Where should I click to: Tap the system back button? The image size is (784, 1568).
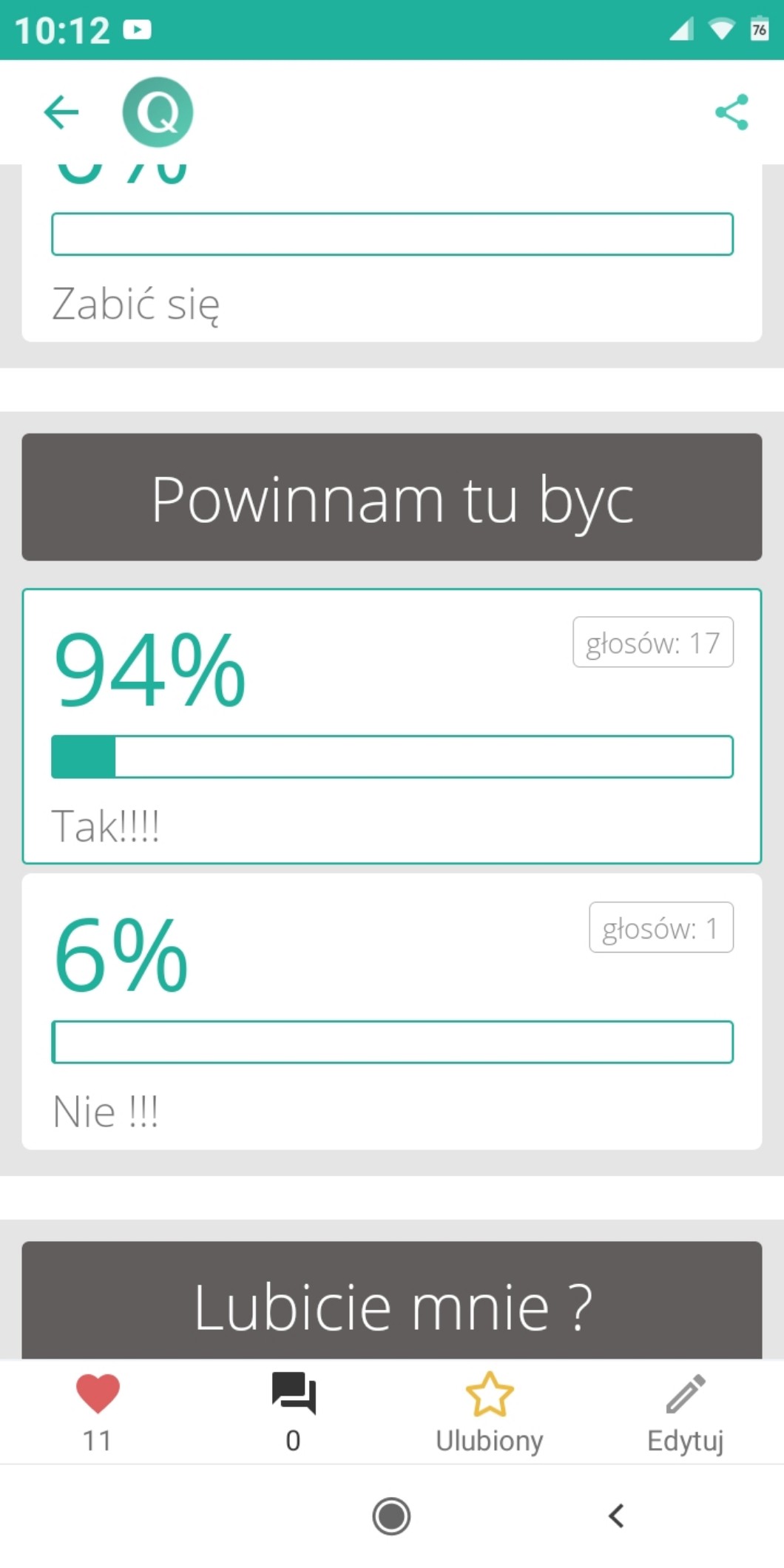tap(616, 1516)
